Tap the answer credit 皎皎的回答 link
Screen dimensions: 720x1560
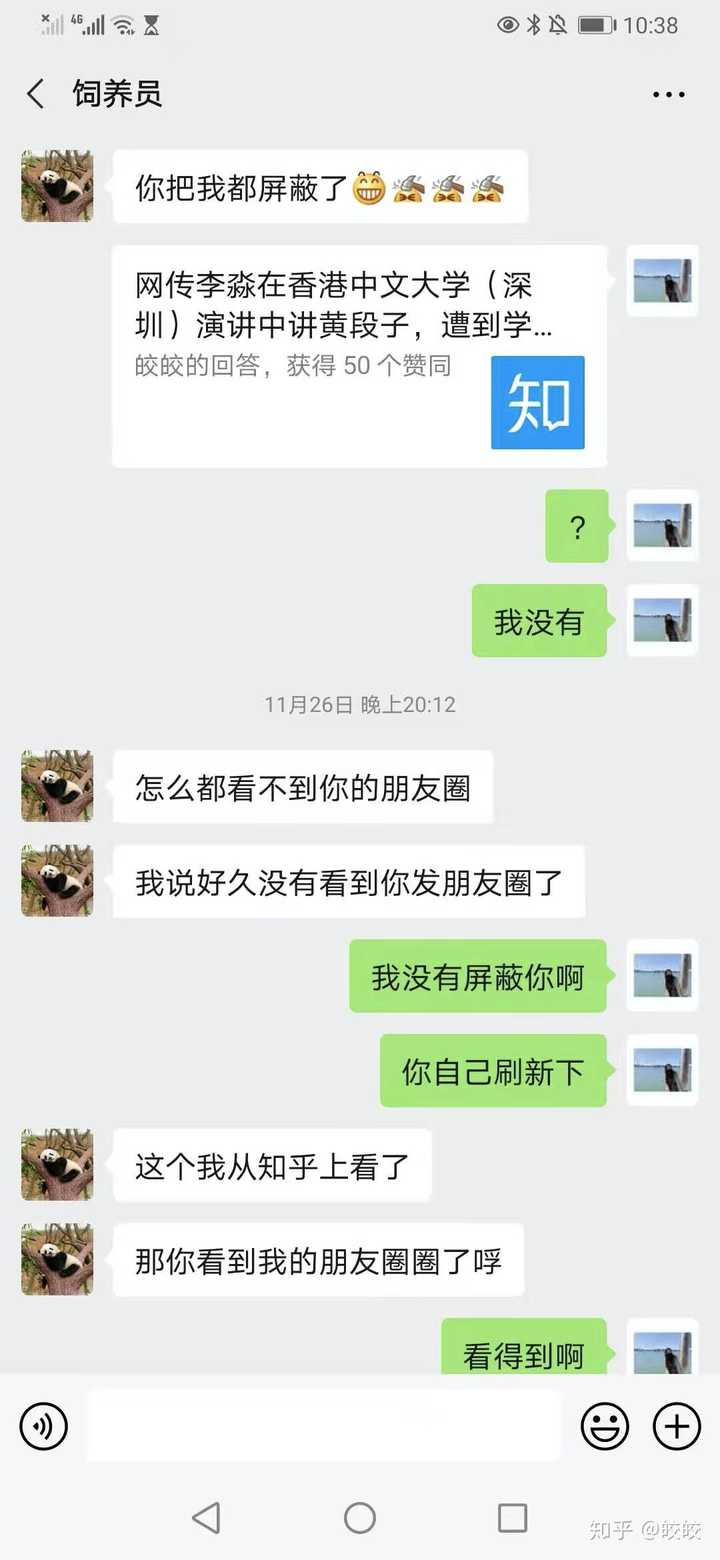(x=200, y=367)
